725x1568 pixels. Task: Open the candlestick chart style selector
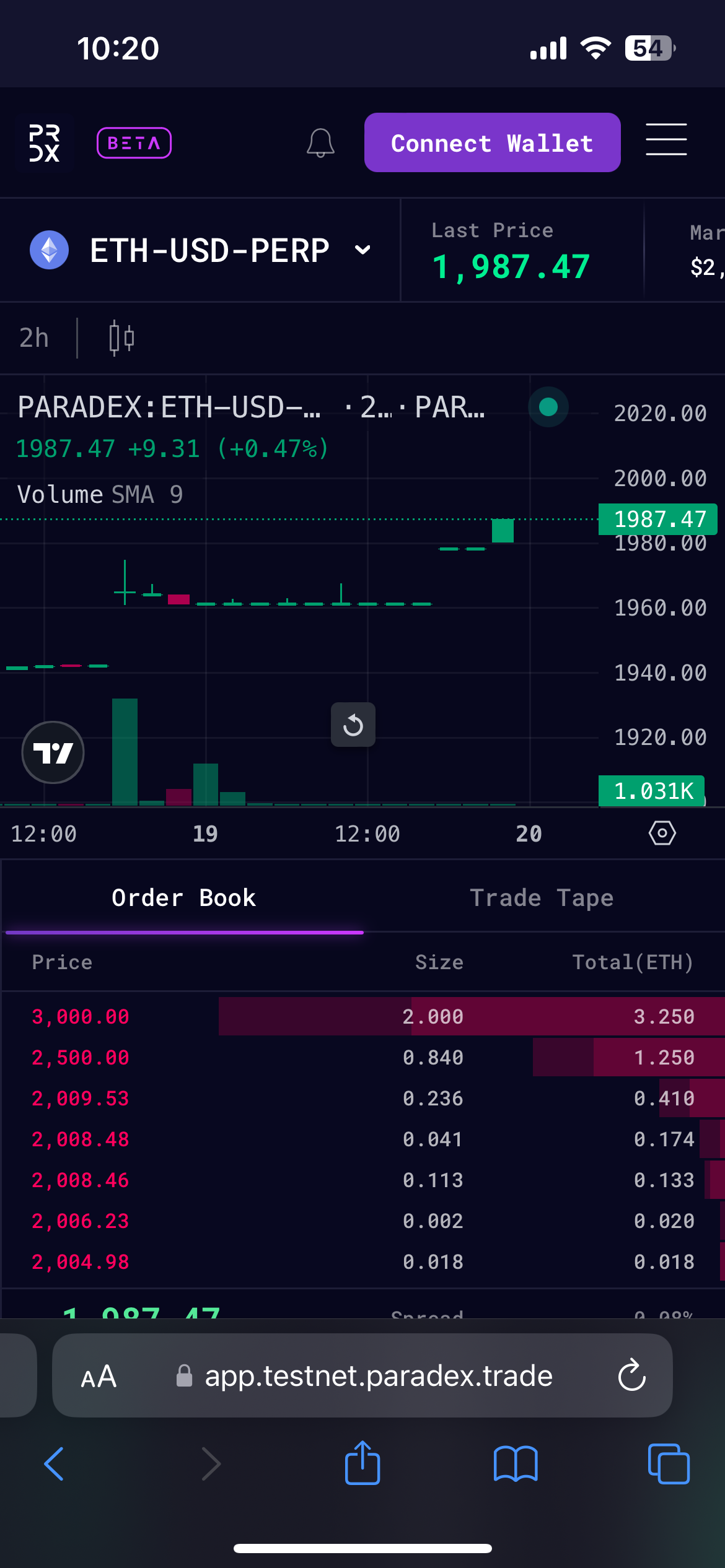(121, 338)
